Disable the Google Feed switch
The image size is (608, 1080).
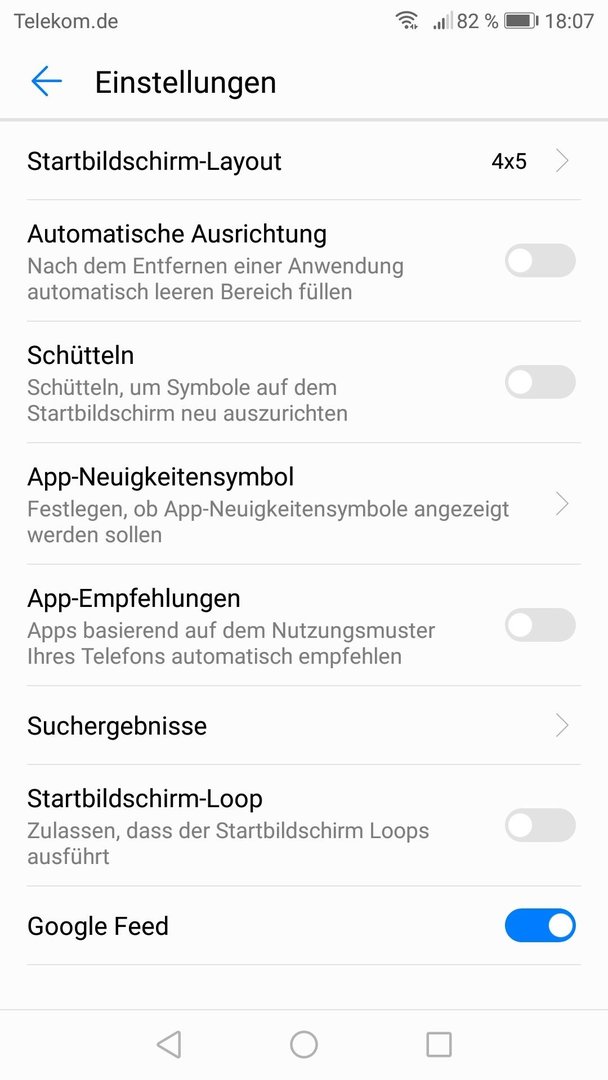click(x=540, y=925)
